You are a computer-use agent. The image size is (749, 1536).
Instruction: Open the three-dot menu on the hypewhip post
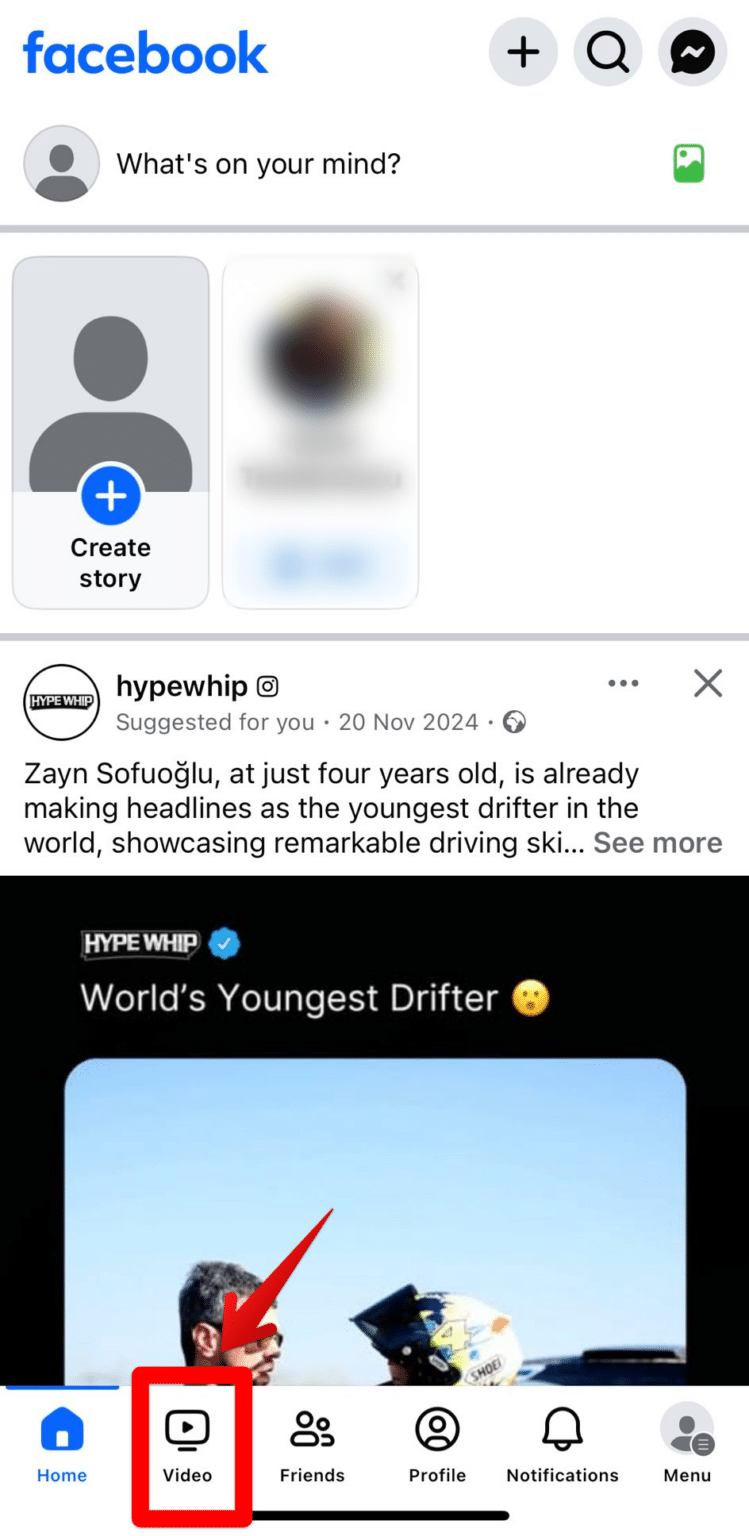623,683
